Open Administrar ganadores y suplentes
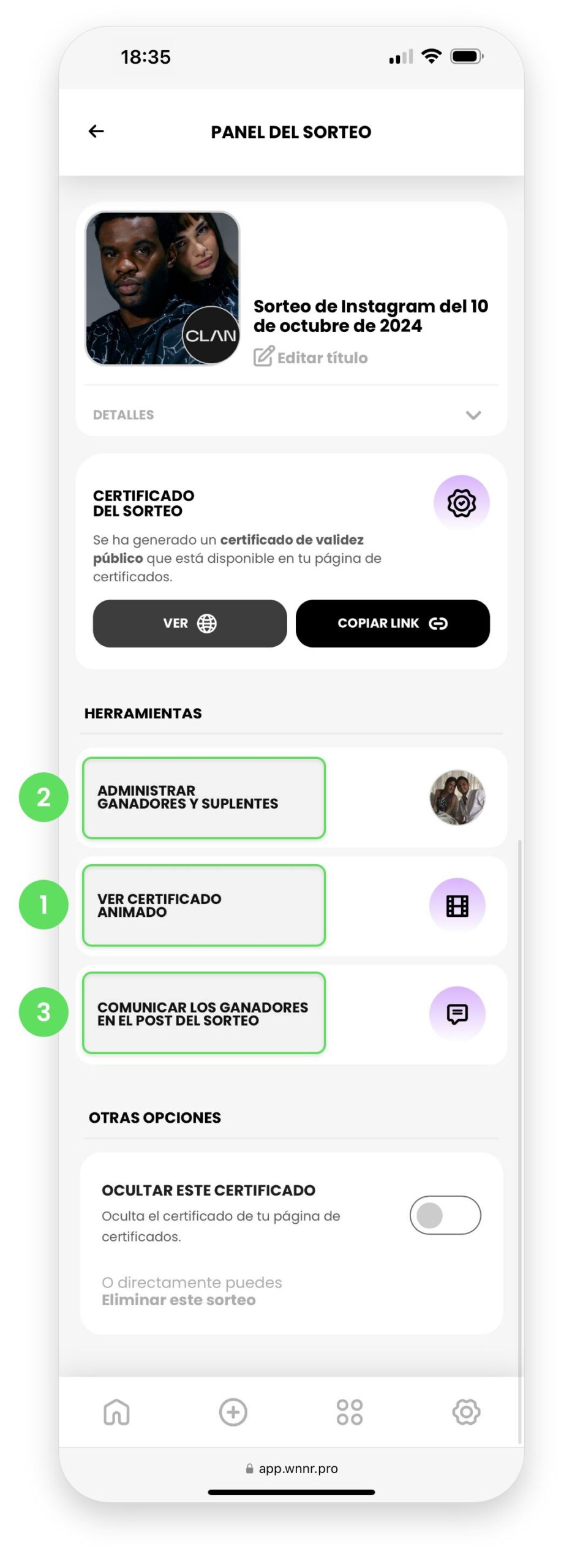Screen dimensions: 583x1568 pyautogui.click(x=204, y=797)
